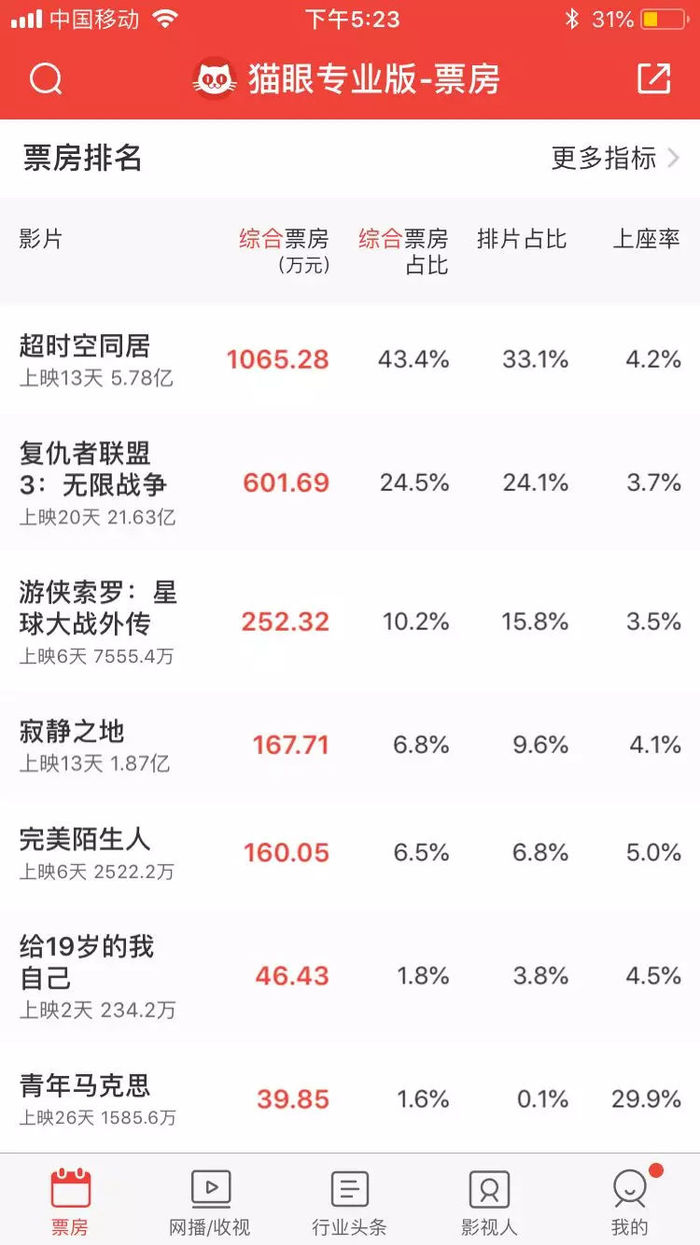Select the 游侠索罗：星球大战外传 row
700x1245 pixels.
(350, 621)
